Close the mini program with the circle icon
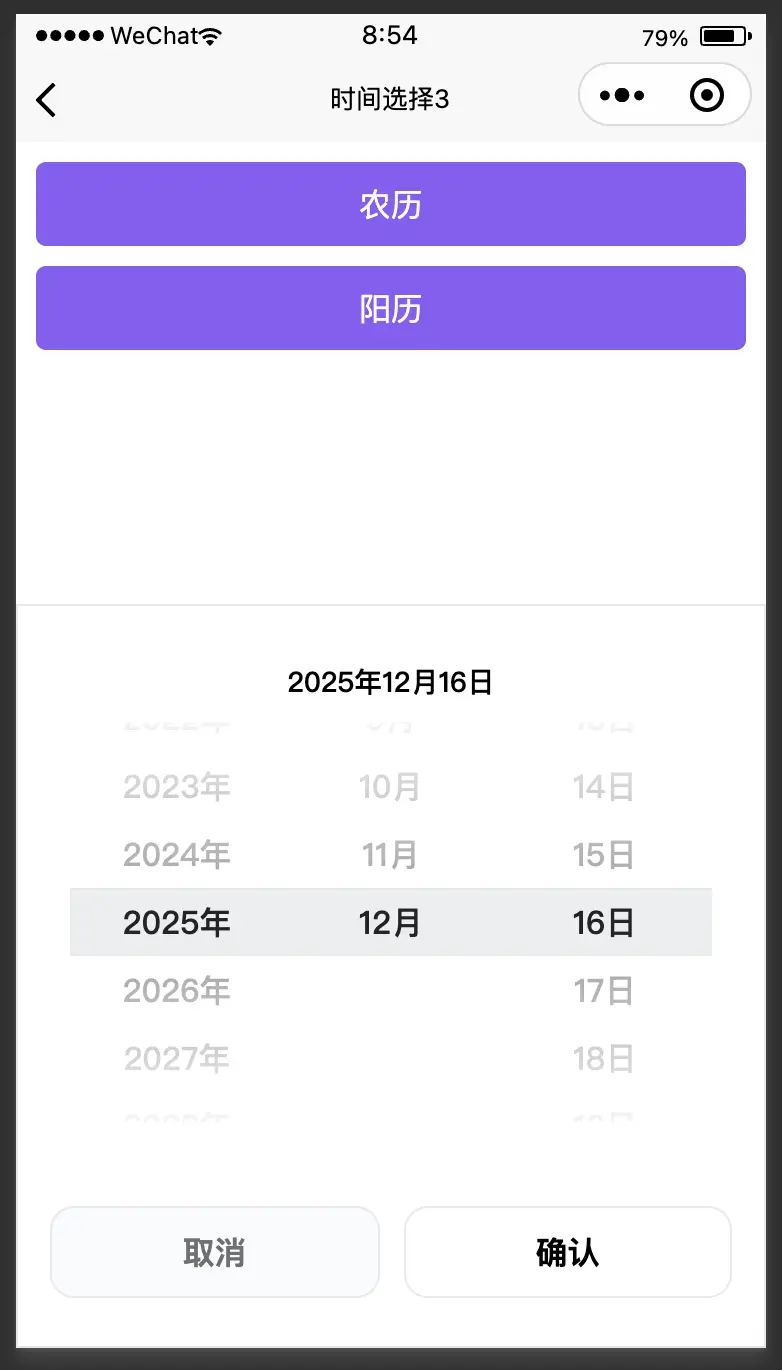The image size is (782, 1370). click(707, 96)
